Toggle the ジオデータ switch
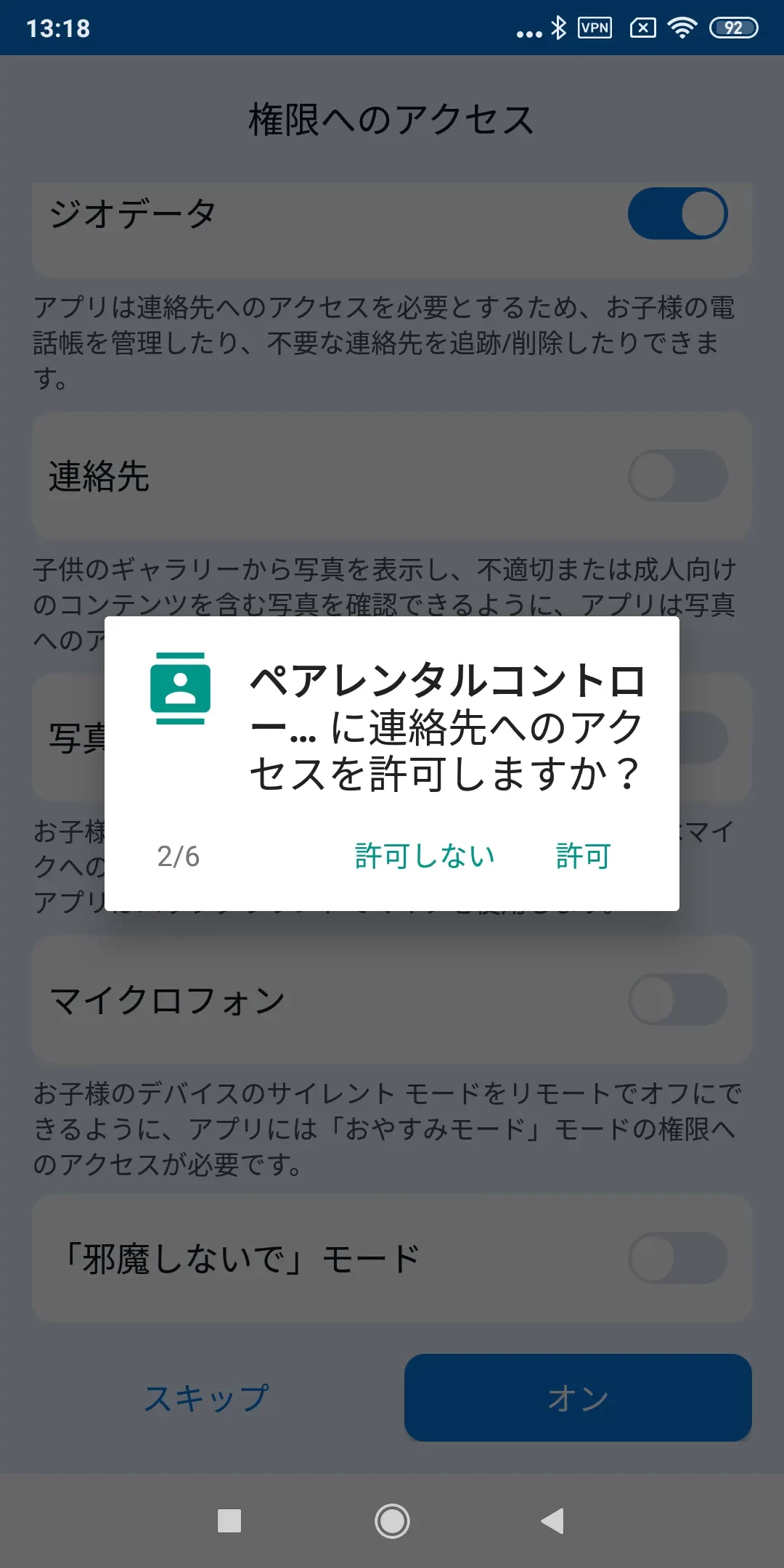This screenshot has width=784, height=1568. pyautogui.click(x=677, y=213)
